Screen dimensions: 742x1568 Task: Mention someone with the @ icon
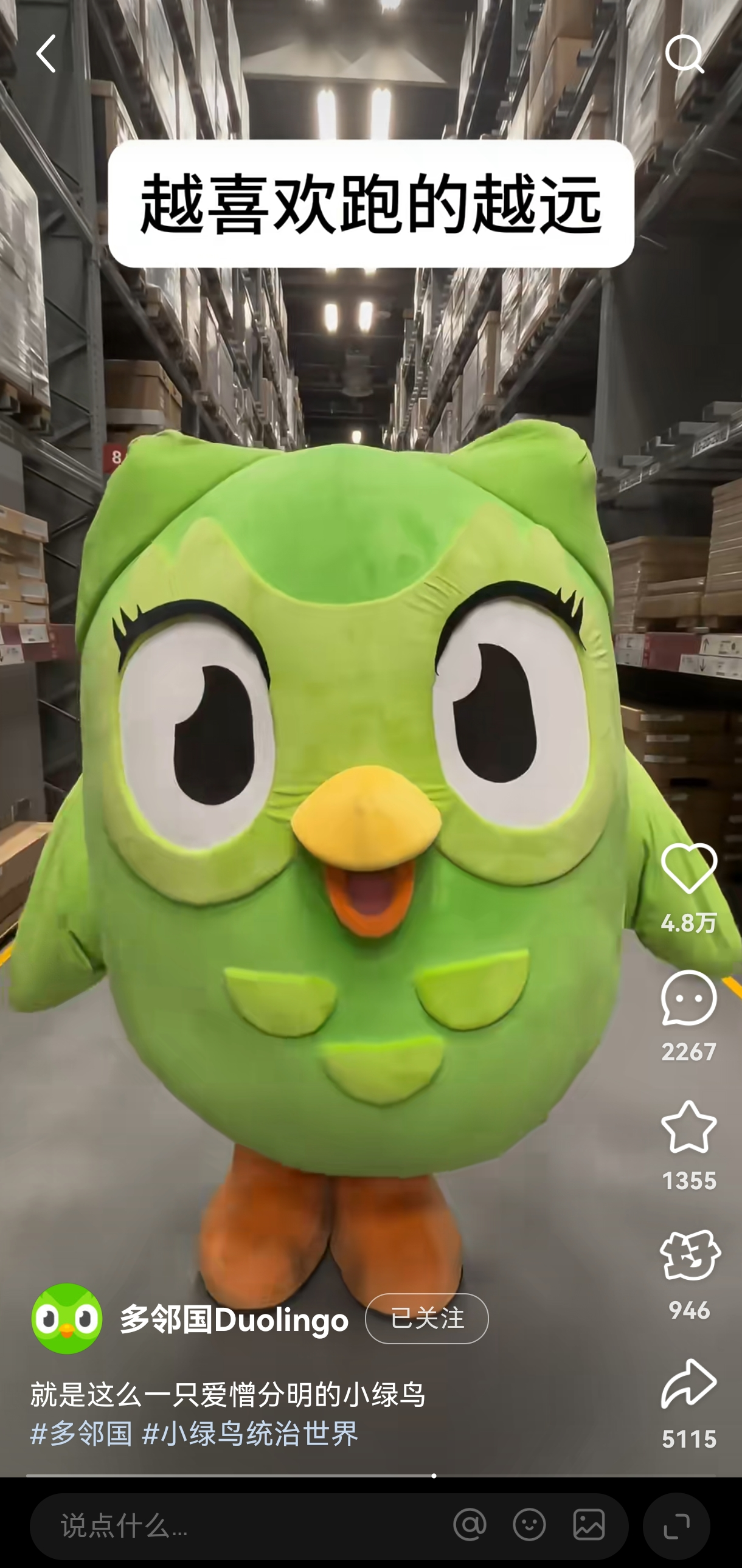[470, 1525]
